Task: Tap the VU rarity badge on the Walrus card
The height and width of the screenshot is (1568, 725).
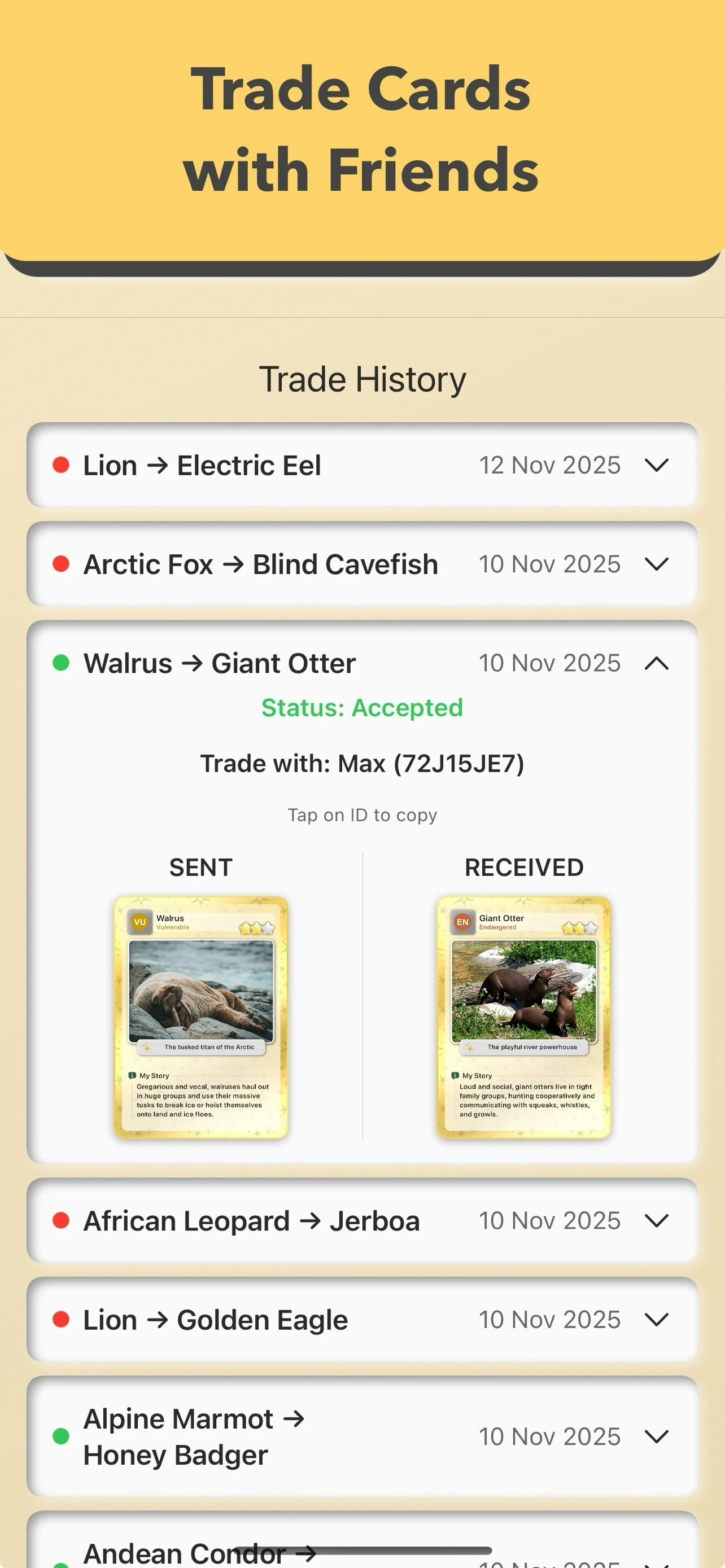Action: click(x=139, y=922)
